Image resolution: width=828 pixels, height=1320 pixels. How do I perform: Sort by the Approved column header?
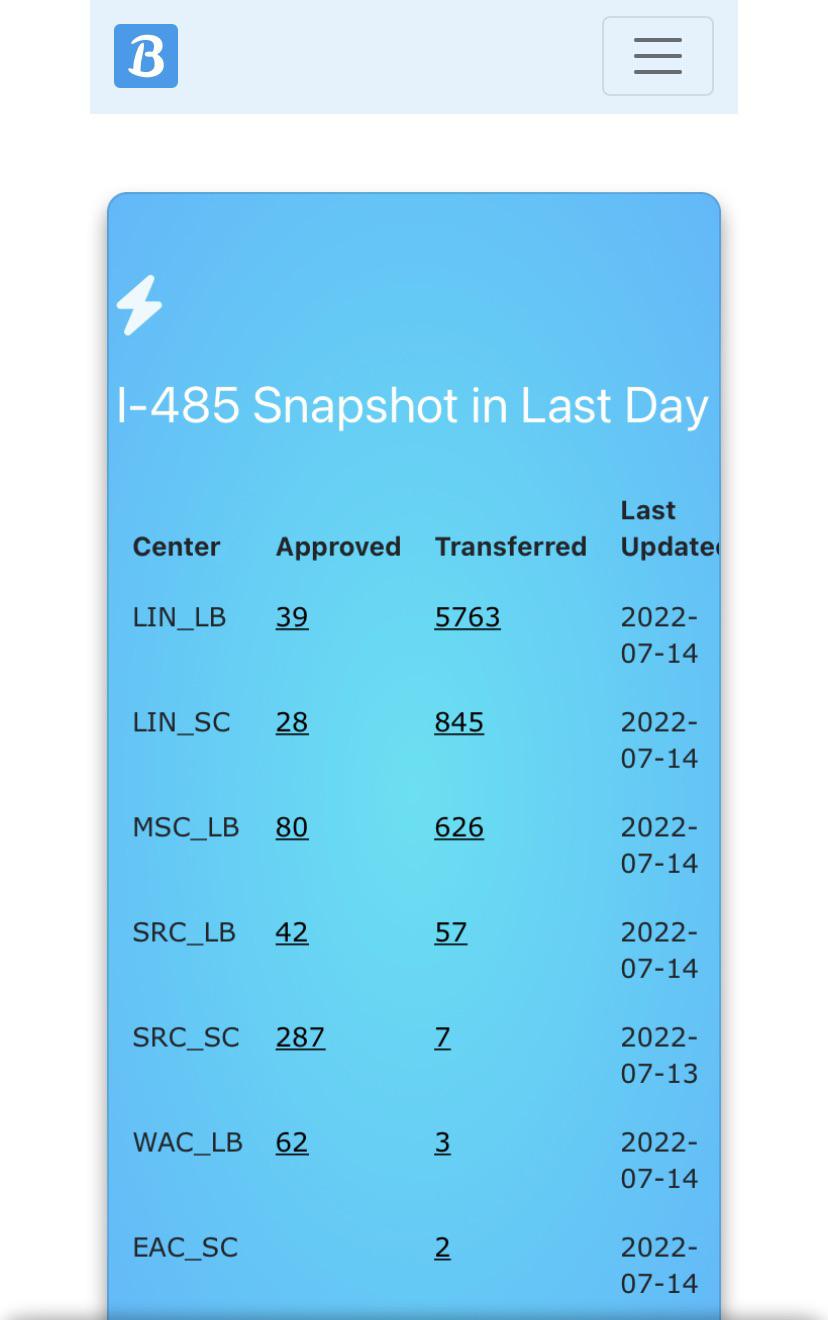click(338, 546)
